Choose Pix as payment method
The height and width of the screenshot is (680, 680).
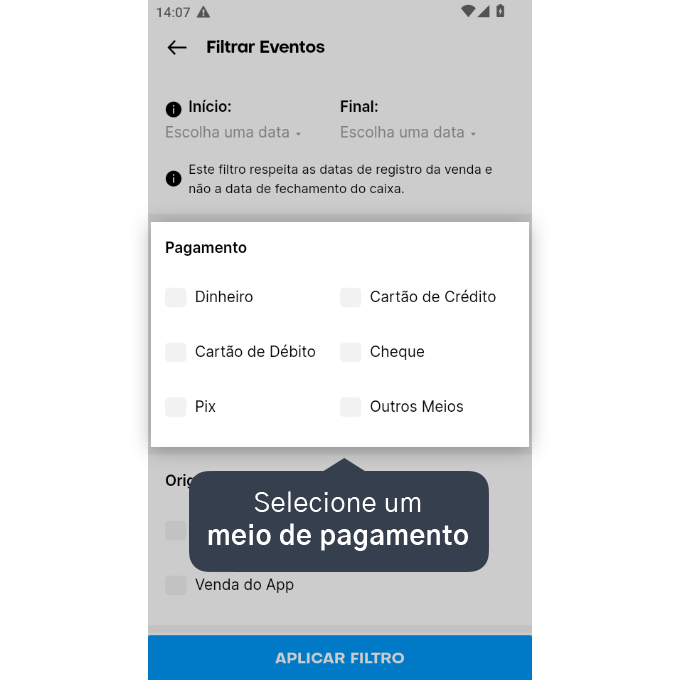pyautogui.click(x=176, y=407)
